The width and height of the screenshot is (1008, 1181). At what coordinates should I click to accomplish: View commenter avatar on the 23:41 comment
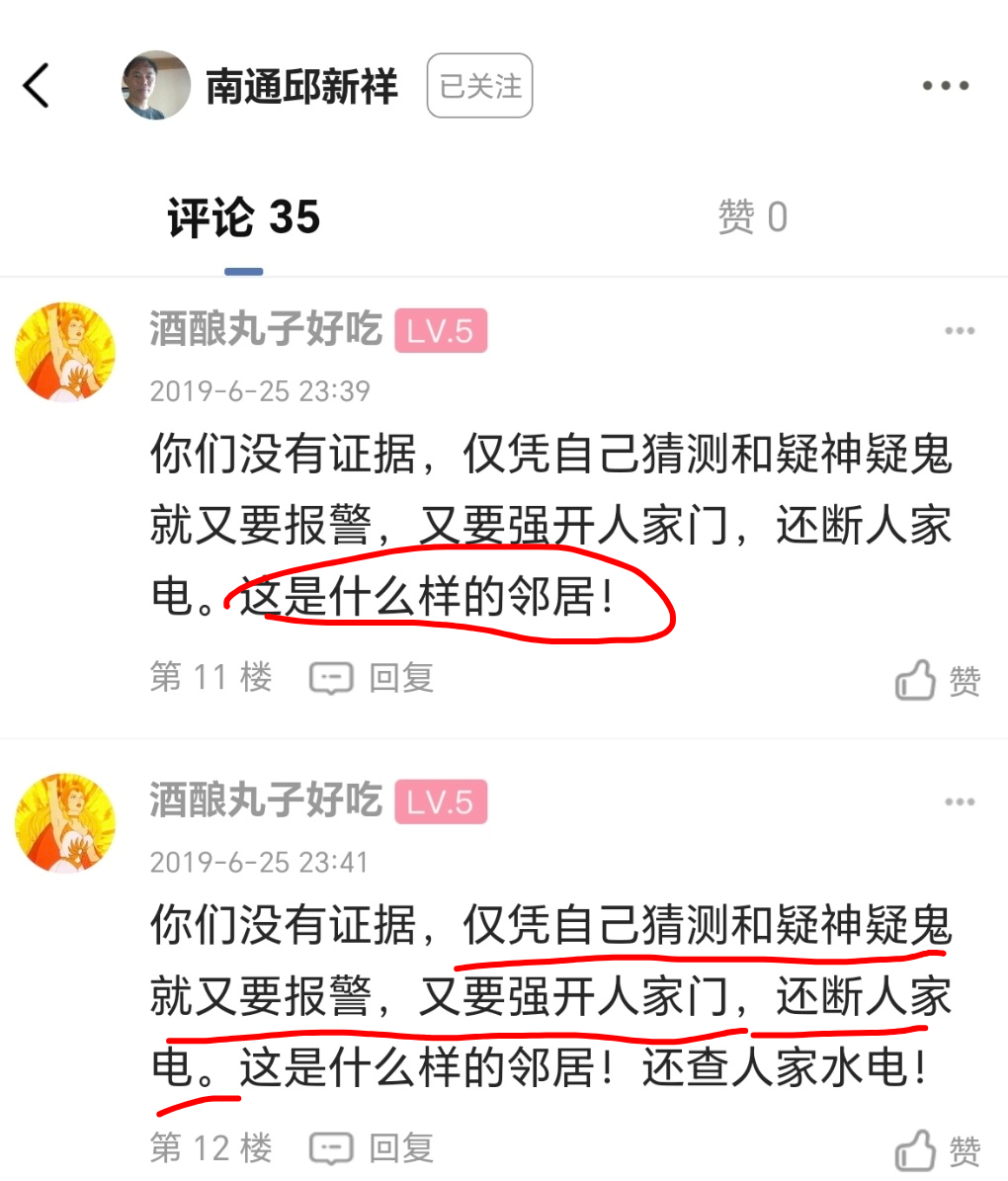[x=65, y=823]
